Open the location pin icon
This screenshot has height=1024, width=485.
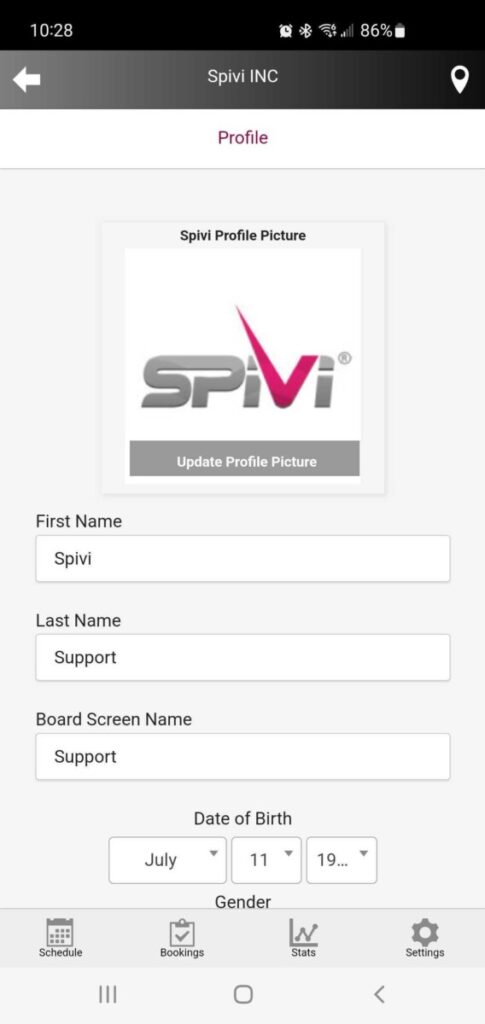tap(460, 80)
